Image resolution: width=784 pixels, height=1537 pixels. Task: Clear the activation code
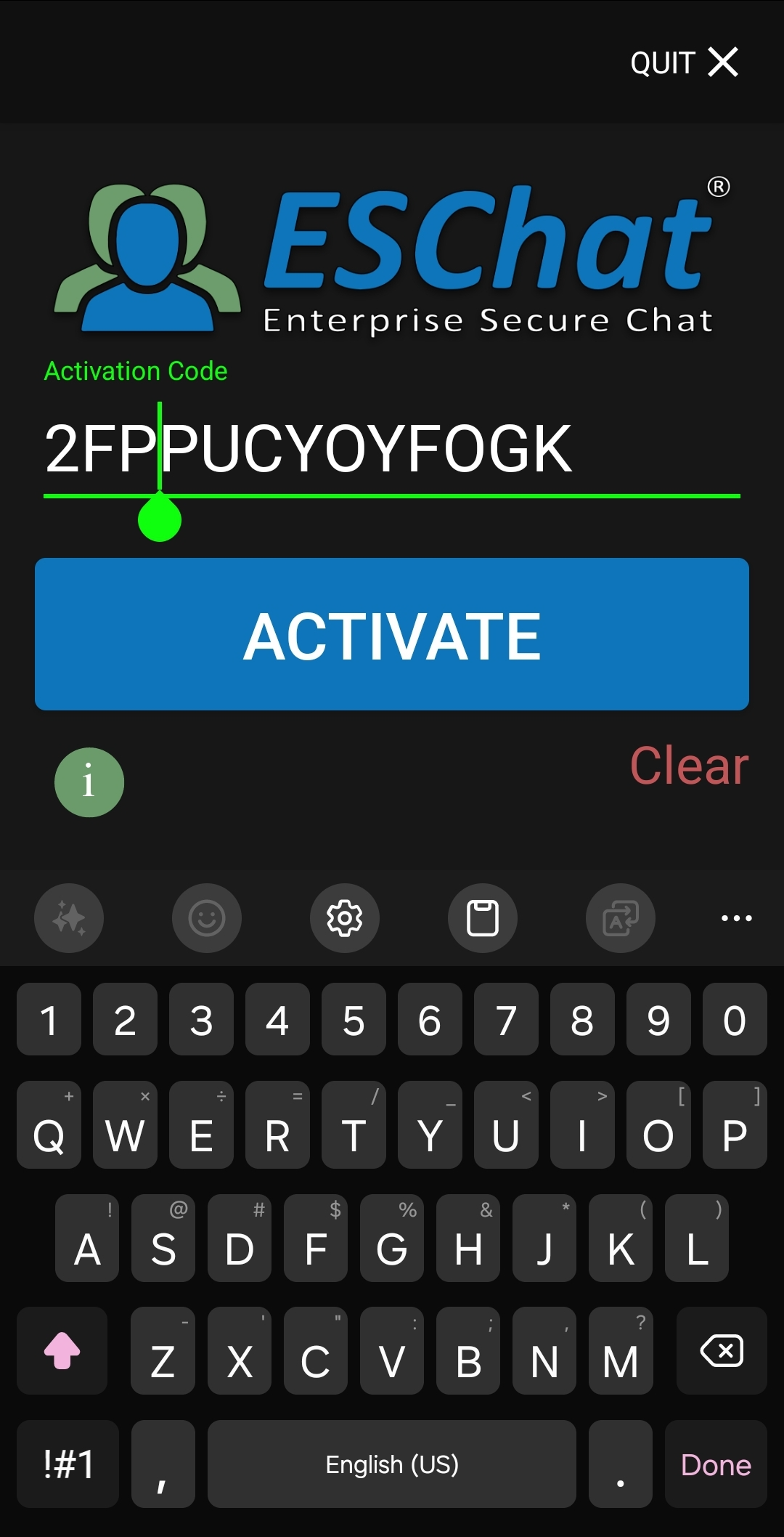point(689,766)
